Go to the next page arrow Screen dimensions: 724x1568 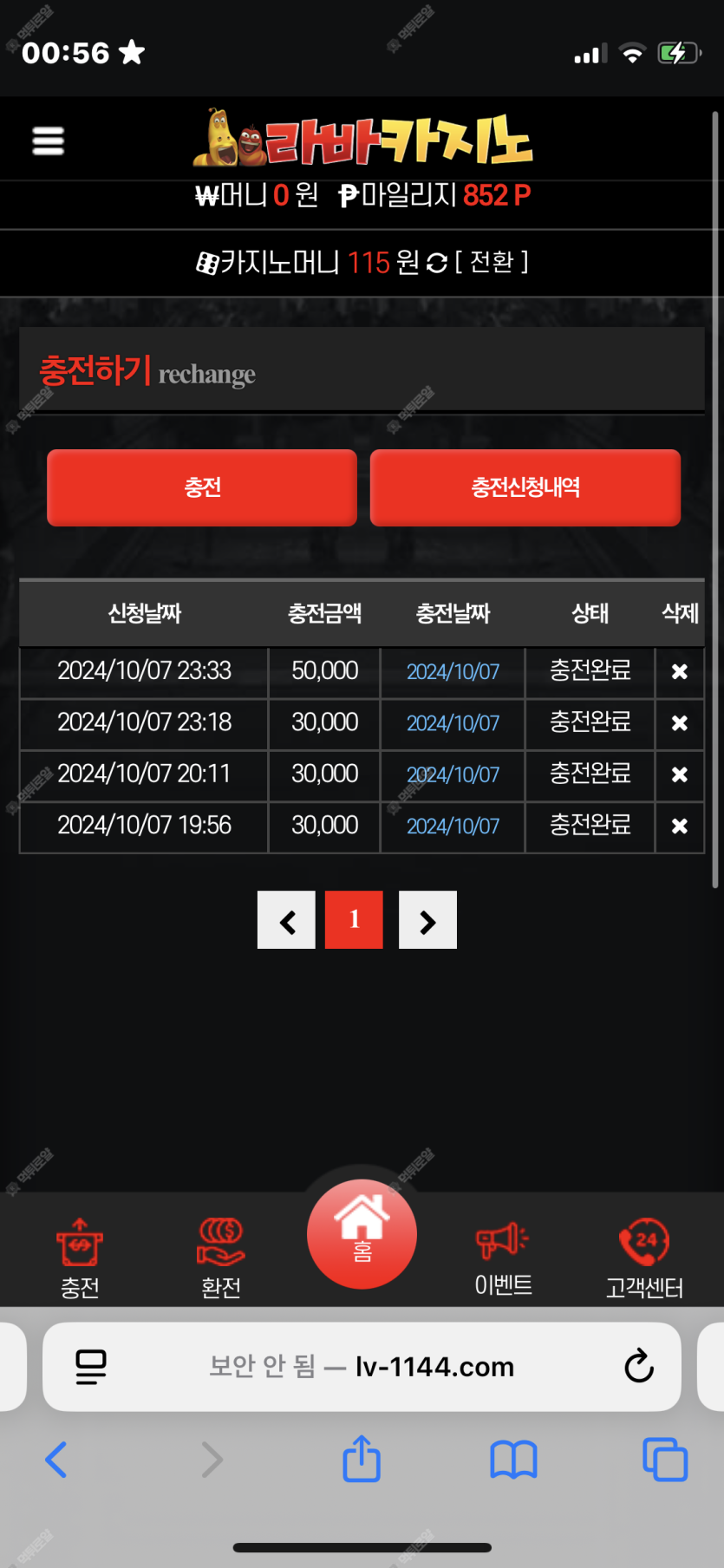tap(427, 920)
